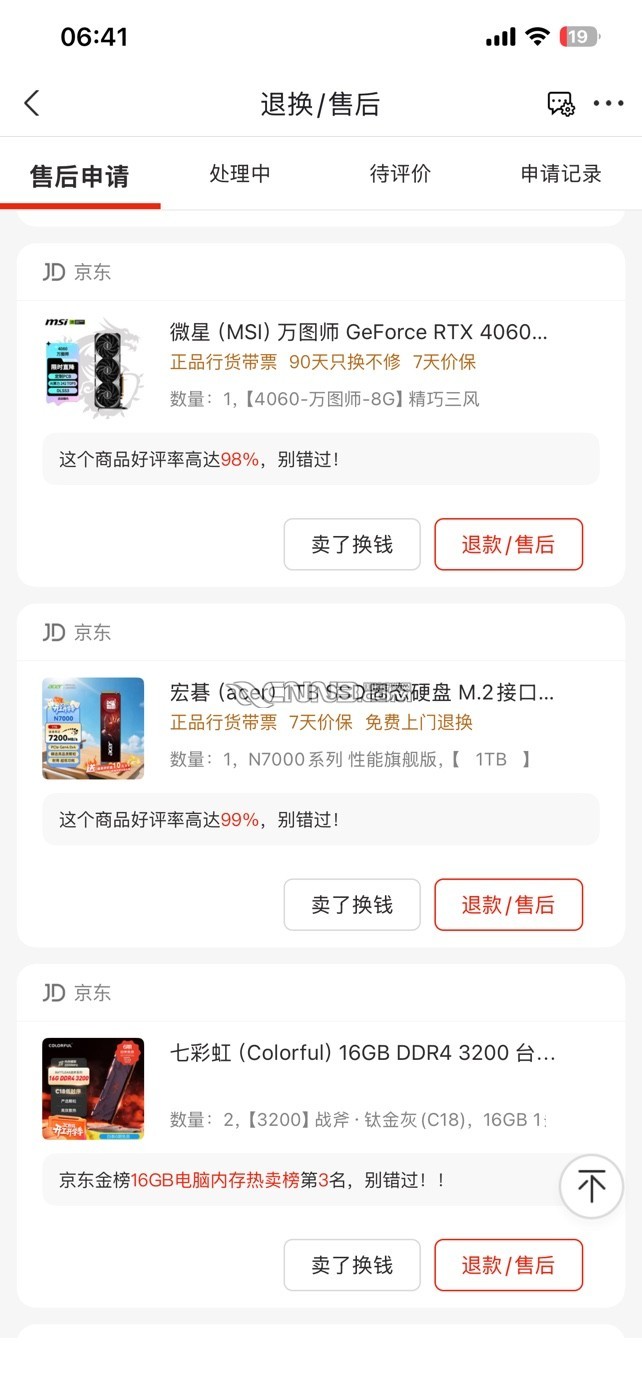
Task: Request 退款/售后 for the MSI RTX 4060
Action: pyautogui.click(x=508, y=544)
